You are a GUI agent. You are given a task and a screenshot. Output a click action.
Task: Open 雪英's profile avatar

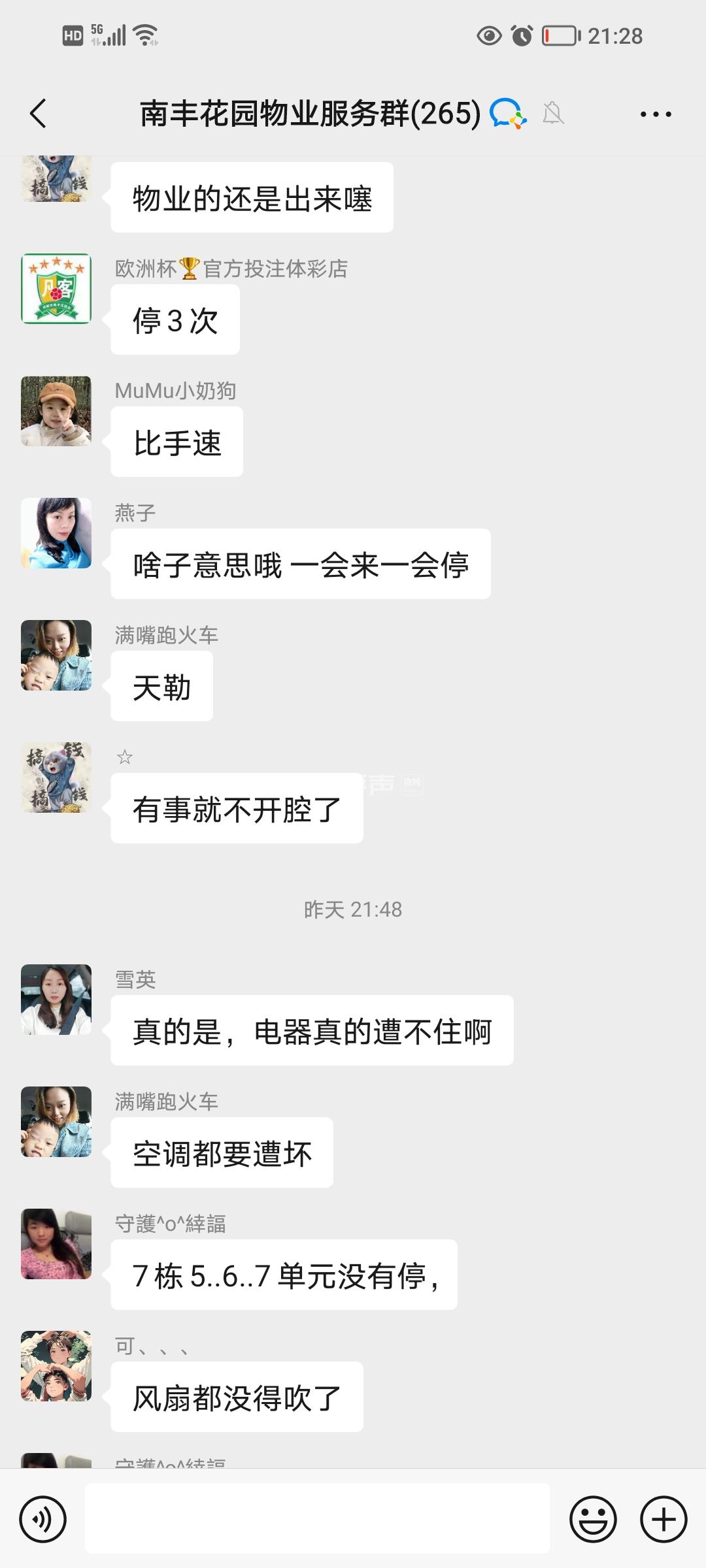pyautogui.click(x=56, y=1000)
